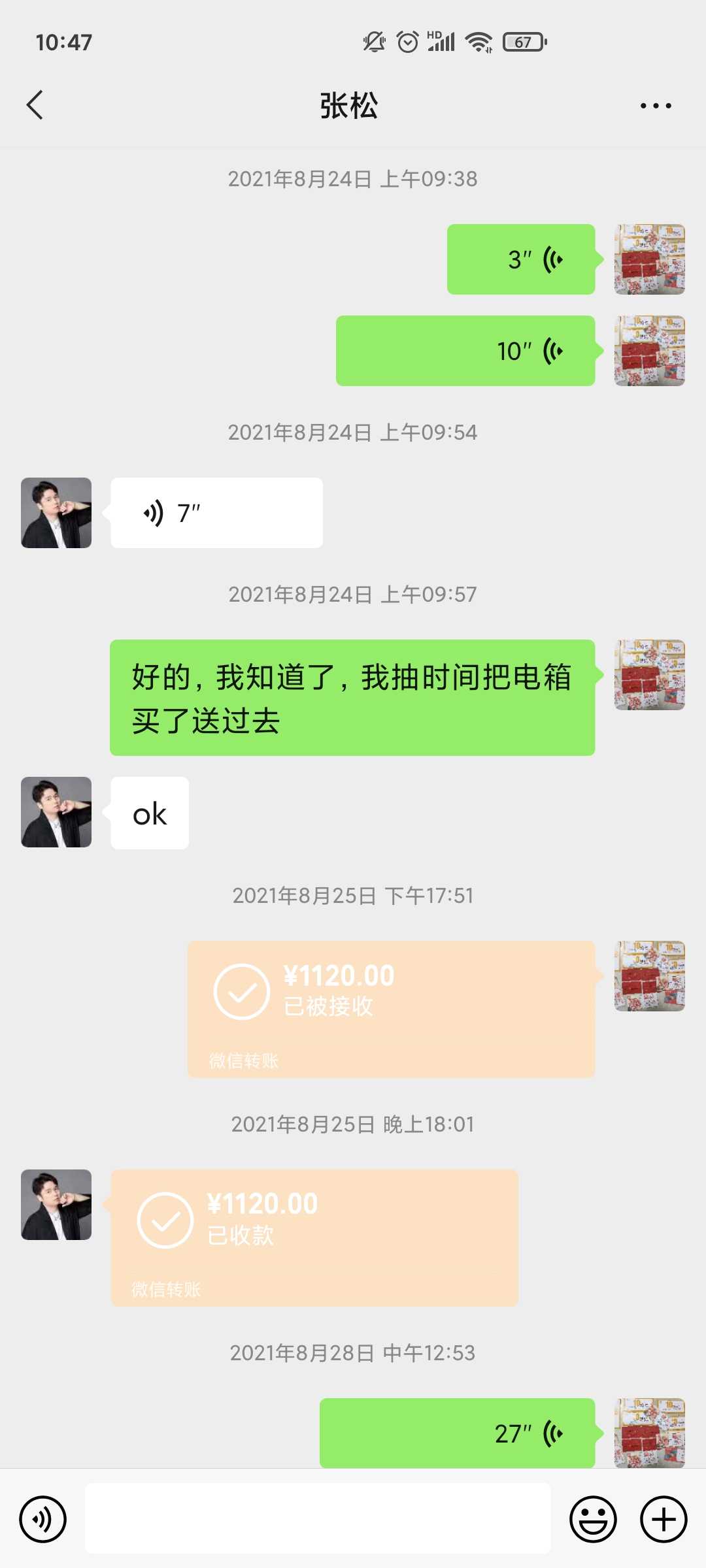The width and height of the screenshot is (706, 1568).
Task: Switch to voice input mode
Action: point(43,1519)
